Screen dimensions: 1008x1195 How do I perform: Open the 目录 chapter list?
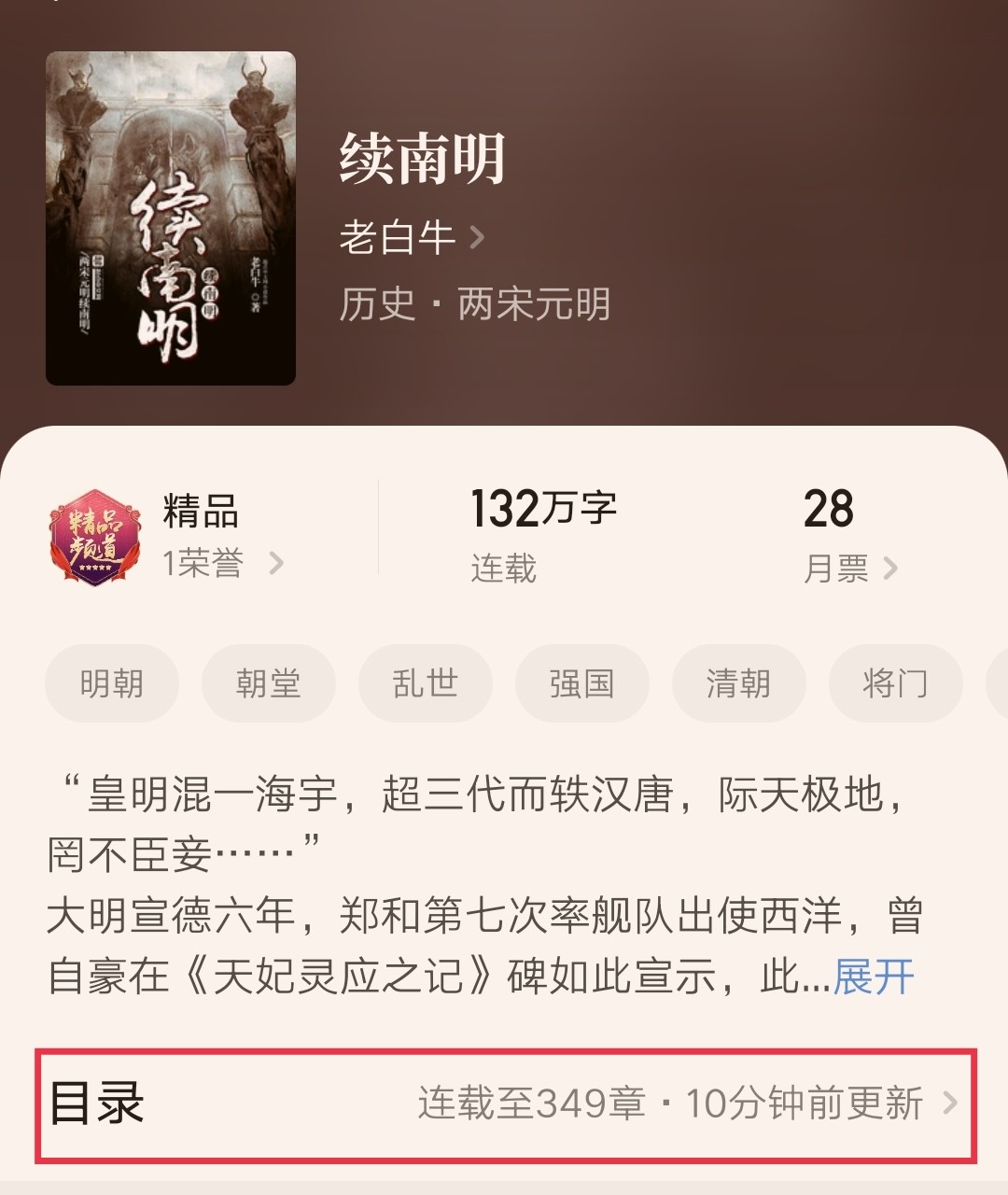pyautogui.click(x=505, y=1104)
